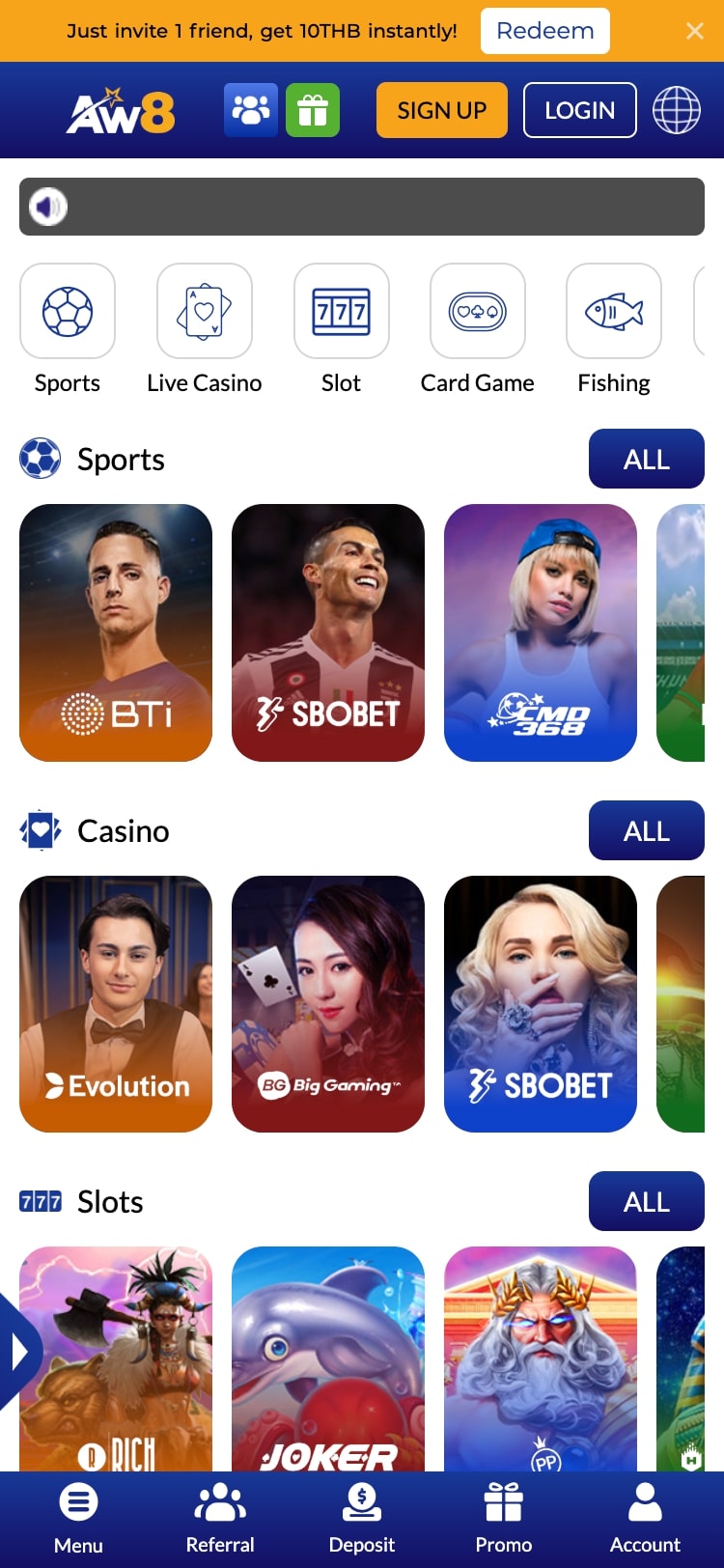Open the Big Gaming casino card
This screenshot has height=1568, width=724.
pos(327,1004)
